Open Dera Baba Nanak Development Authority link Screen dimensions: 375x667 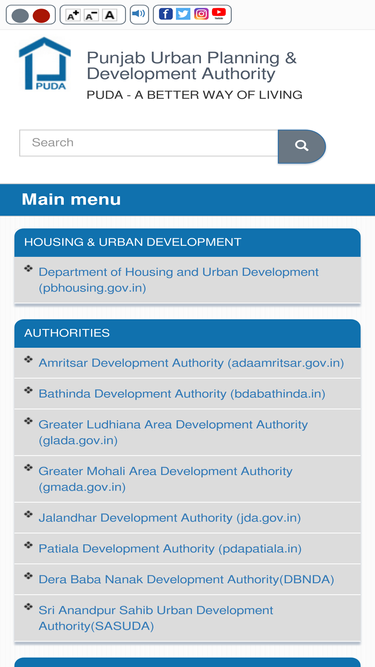point(186,579)
